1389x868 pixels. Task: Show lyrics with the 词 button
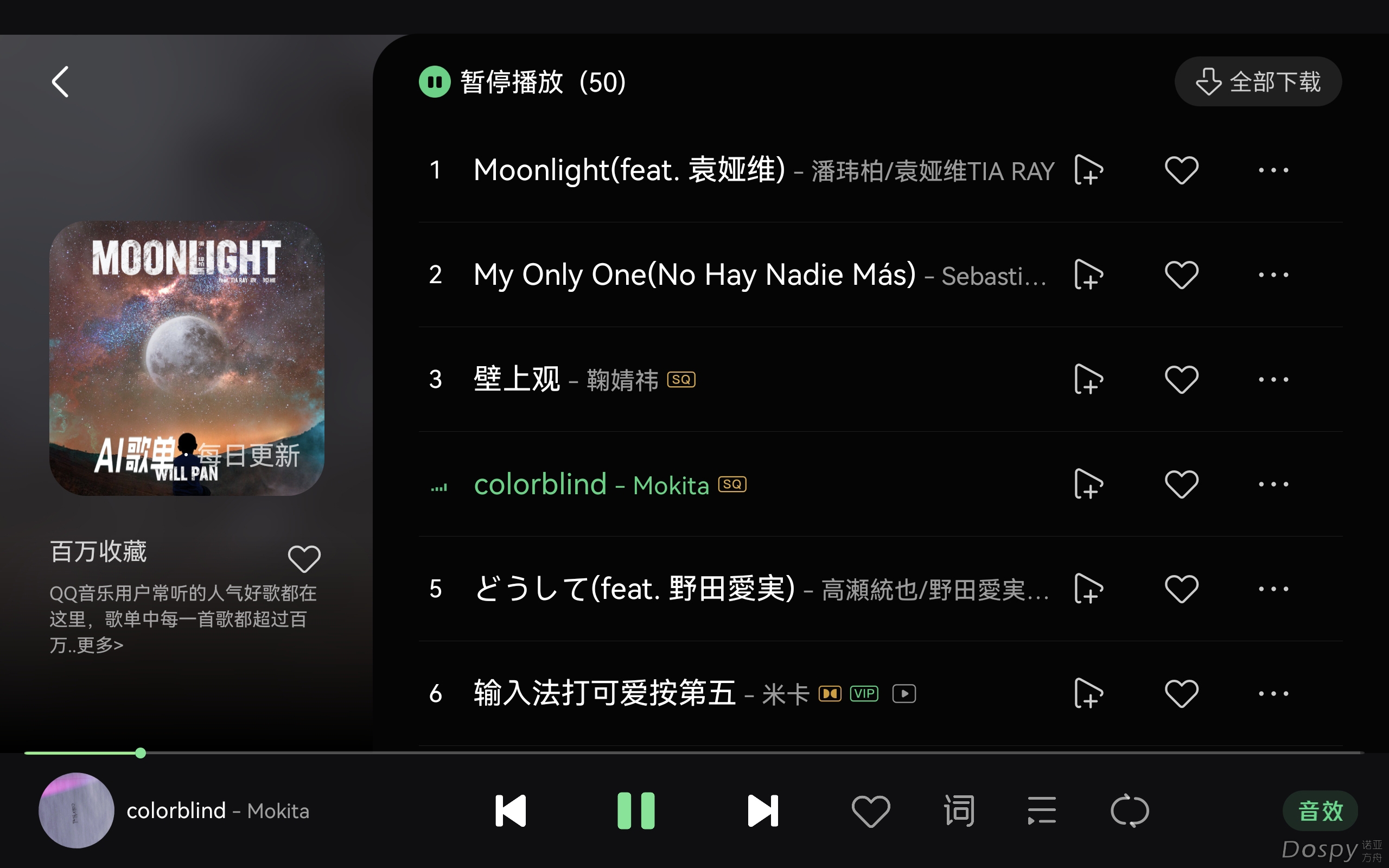959,810
